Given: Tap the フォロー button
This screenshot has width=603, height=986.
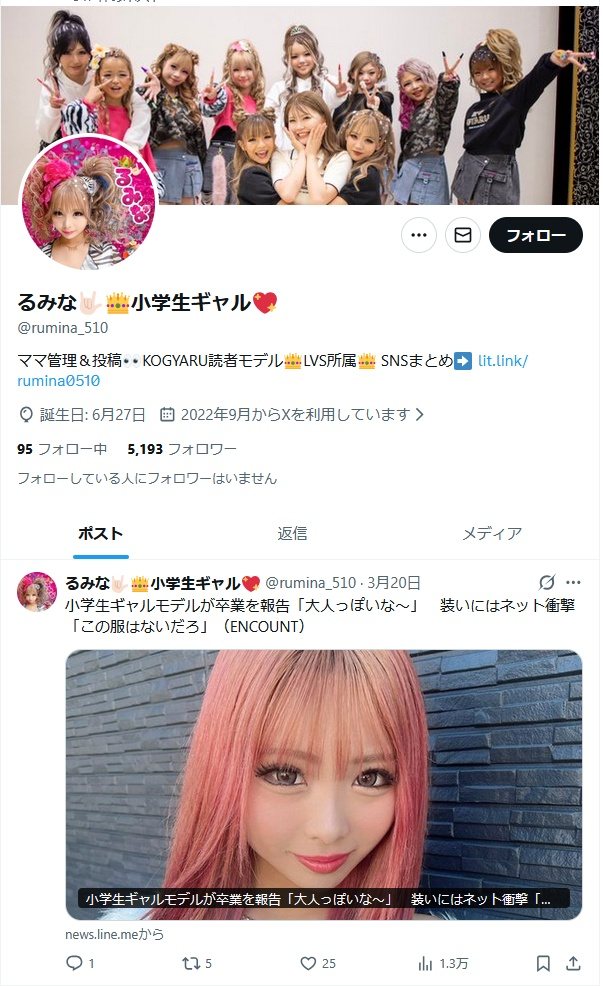Looking at the screenshot, I should point(535,235).
